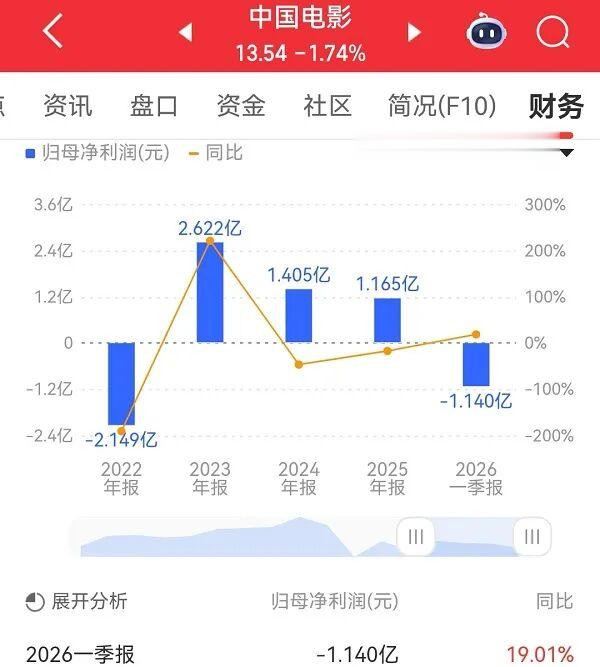Open the 简况(F10) tab
Viewport: 600px width, 667px height.
[442, 105]
